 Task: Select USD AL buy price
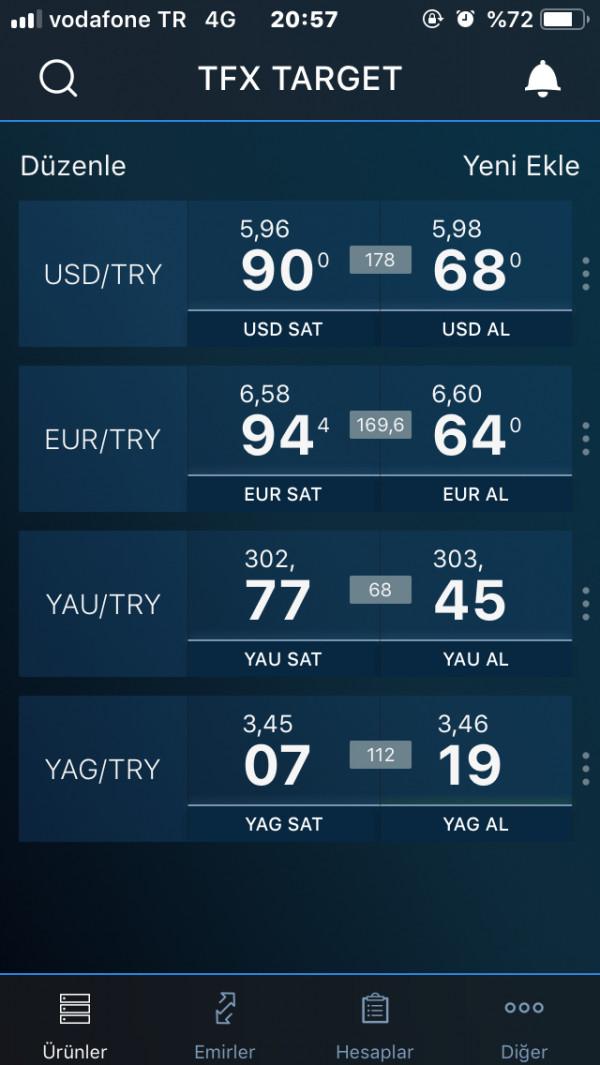[x=476, y=274]
